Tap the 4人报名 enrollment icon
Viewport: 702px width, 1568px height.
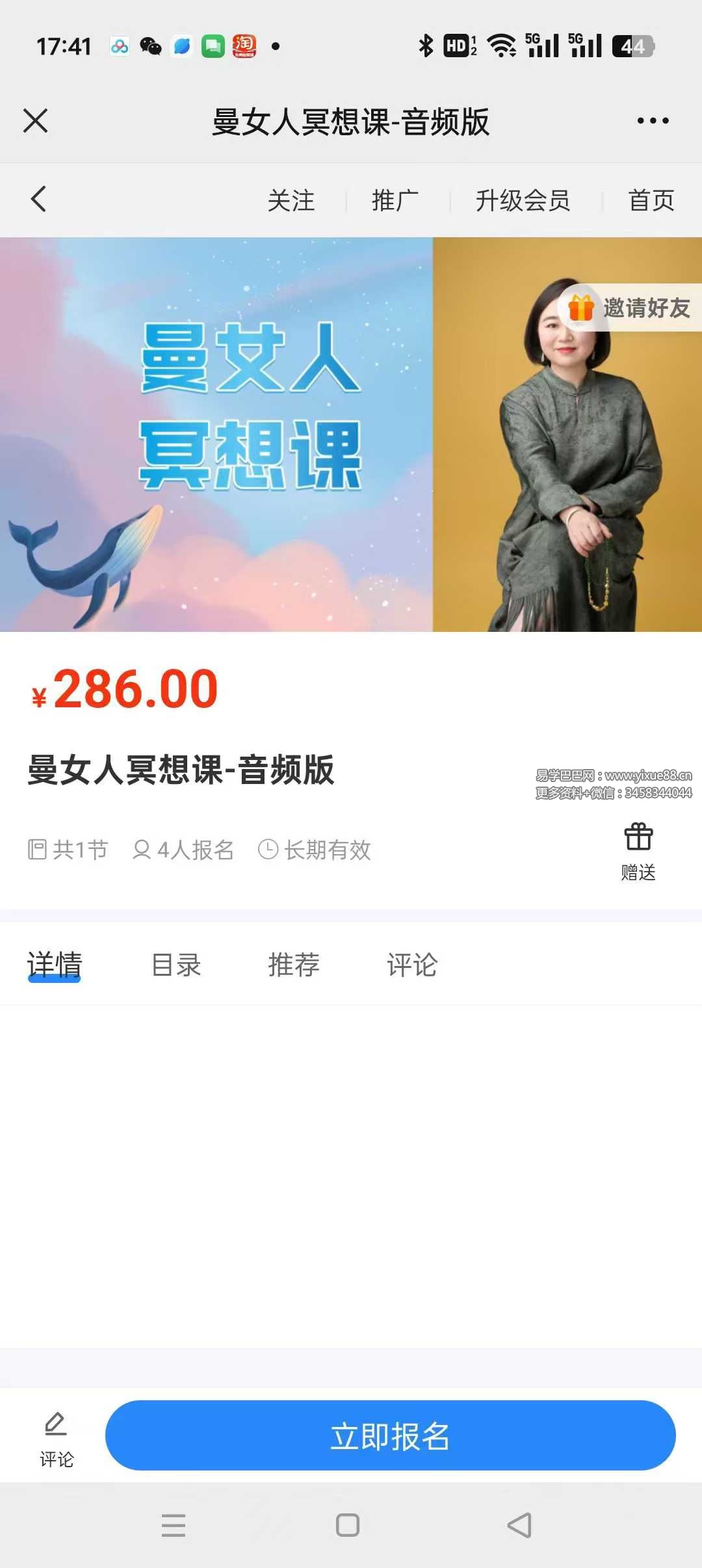(x=140, y=849)
